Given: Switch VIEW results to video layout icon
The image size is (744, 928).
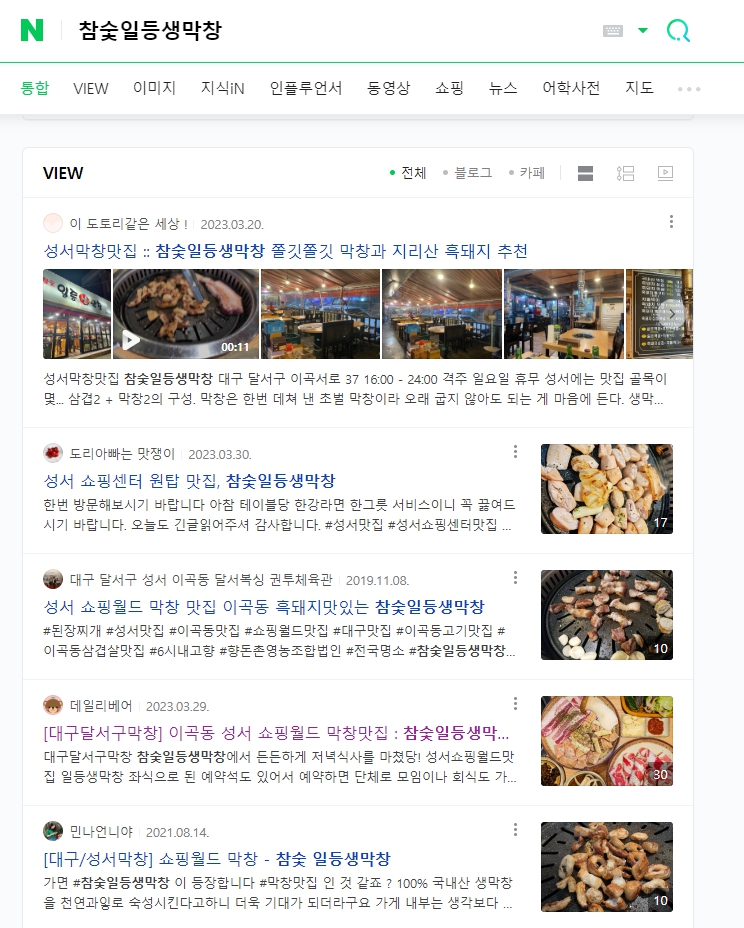Looking at the screenshot, I should (665, 173).
